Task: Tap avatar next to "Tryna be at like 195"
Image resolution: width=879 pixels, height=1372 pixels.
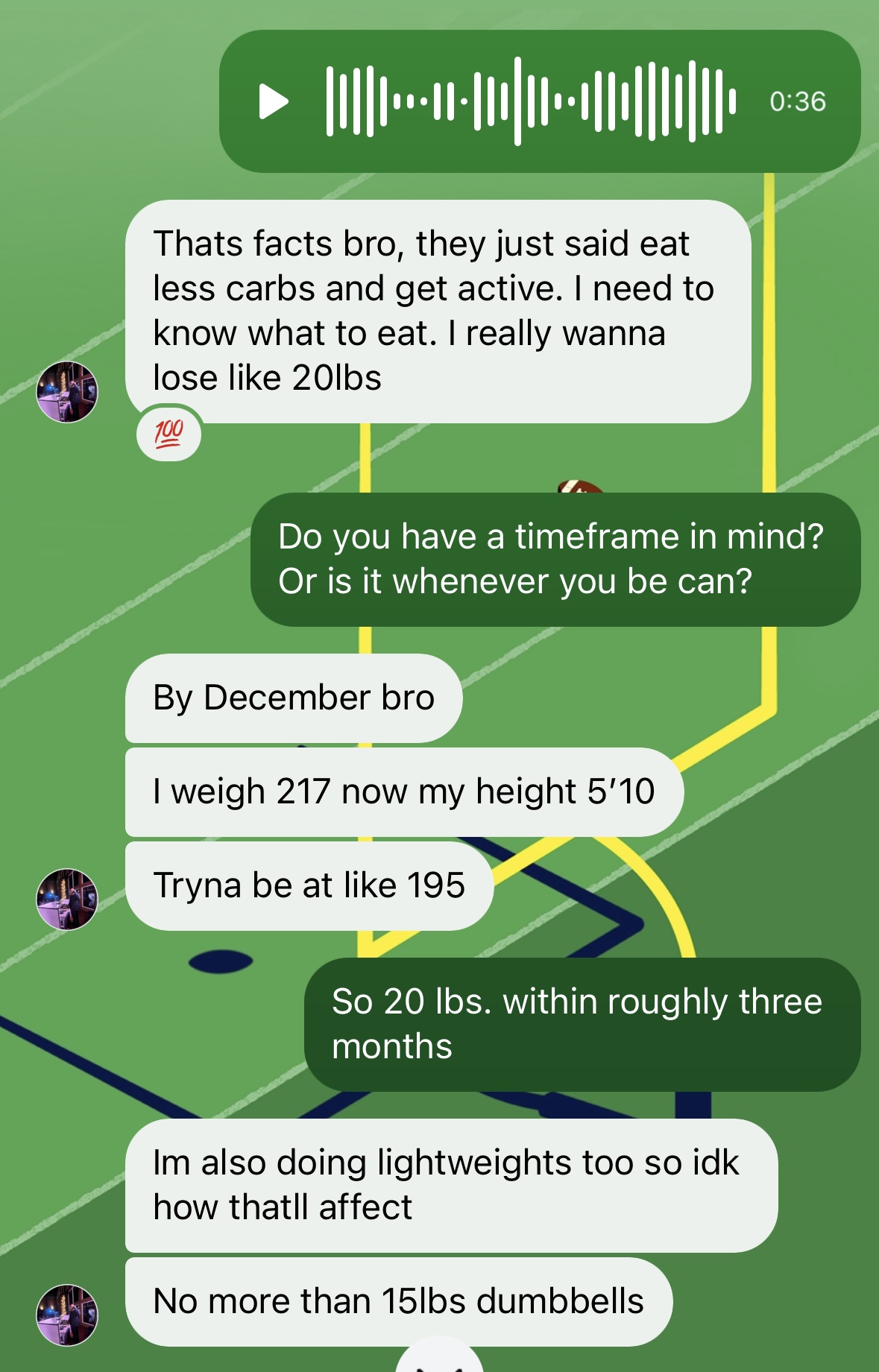Action: click(x=67, y=899)
